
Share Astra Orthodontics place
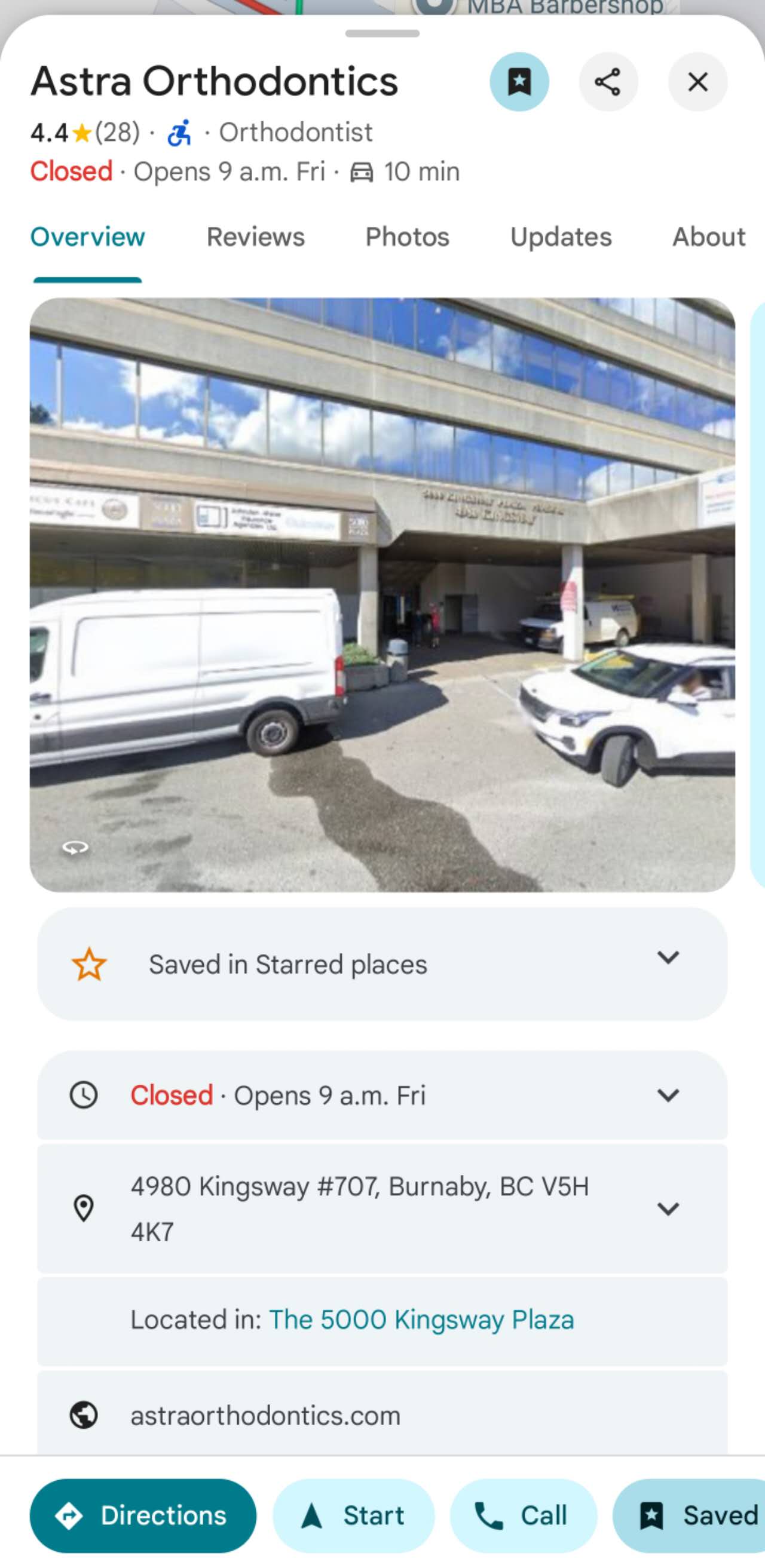pos(608,82)
